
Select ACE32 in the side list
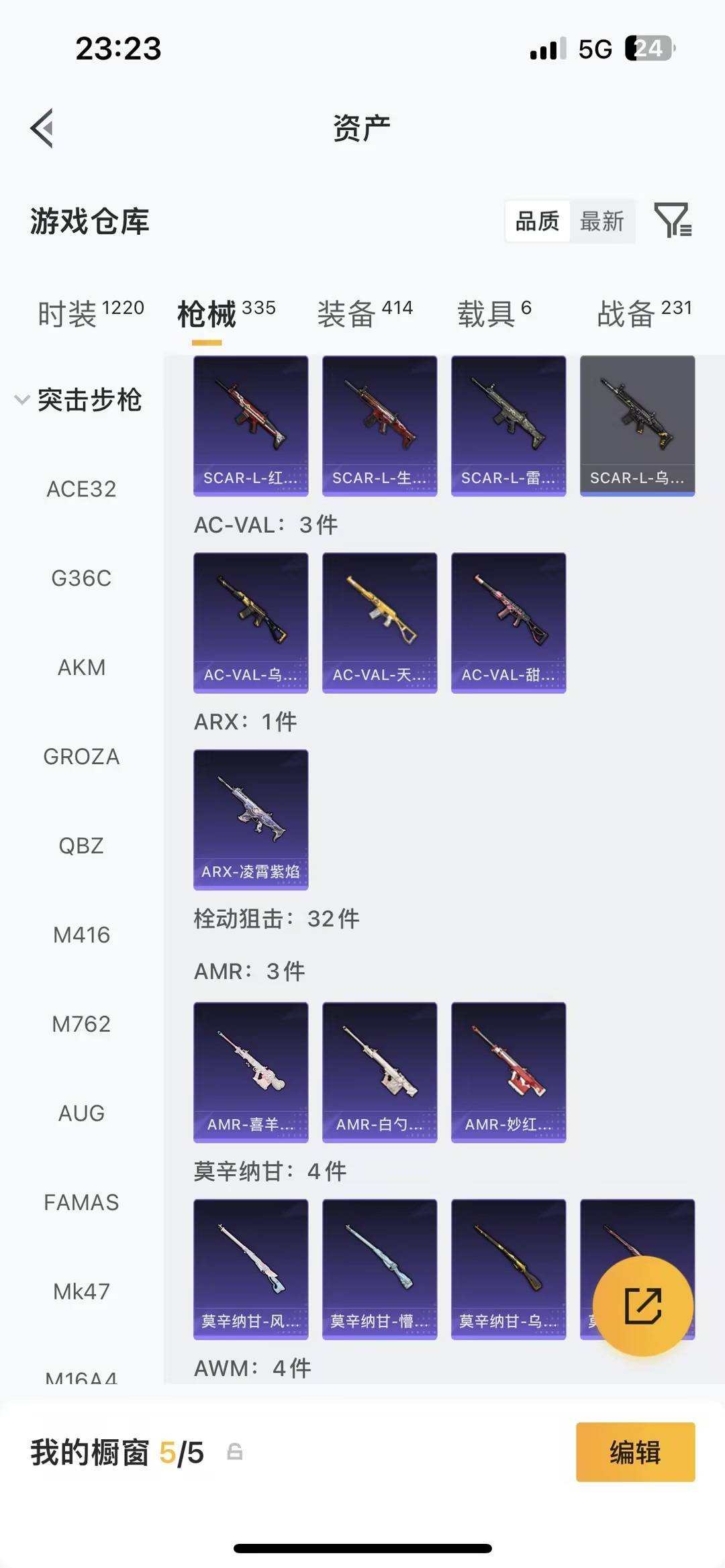pyautogui.click(x=81, y=489)
